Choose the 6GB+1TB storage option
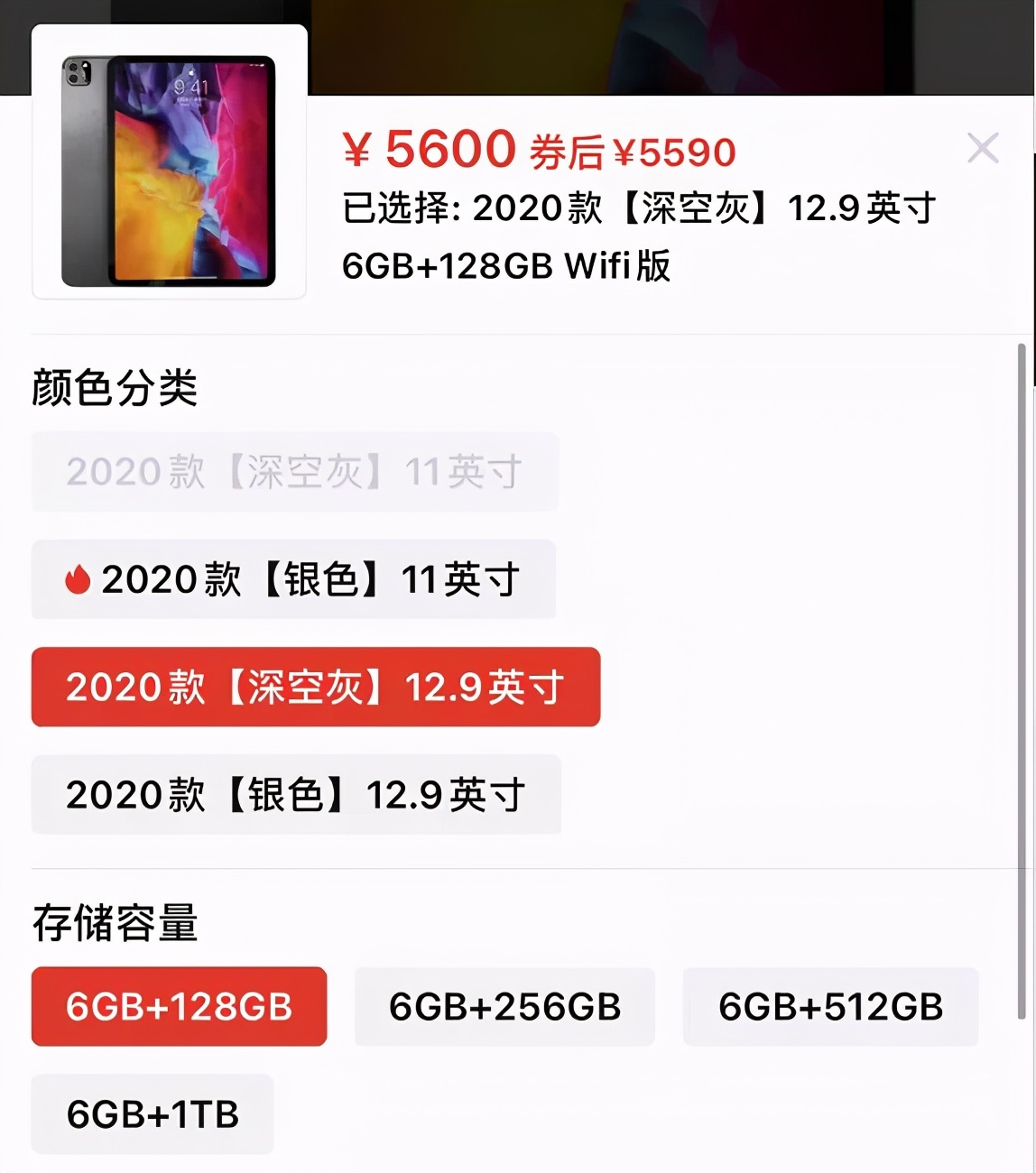The height and width of the screenshot is (1173, 1036). click(x=151, y=1114)
